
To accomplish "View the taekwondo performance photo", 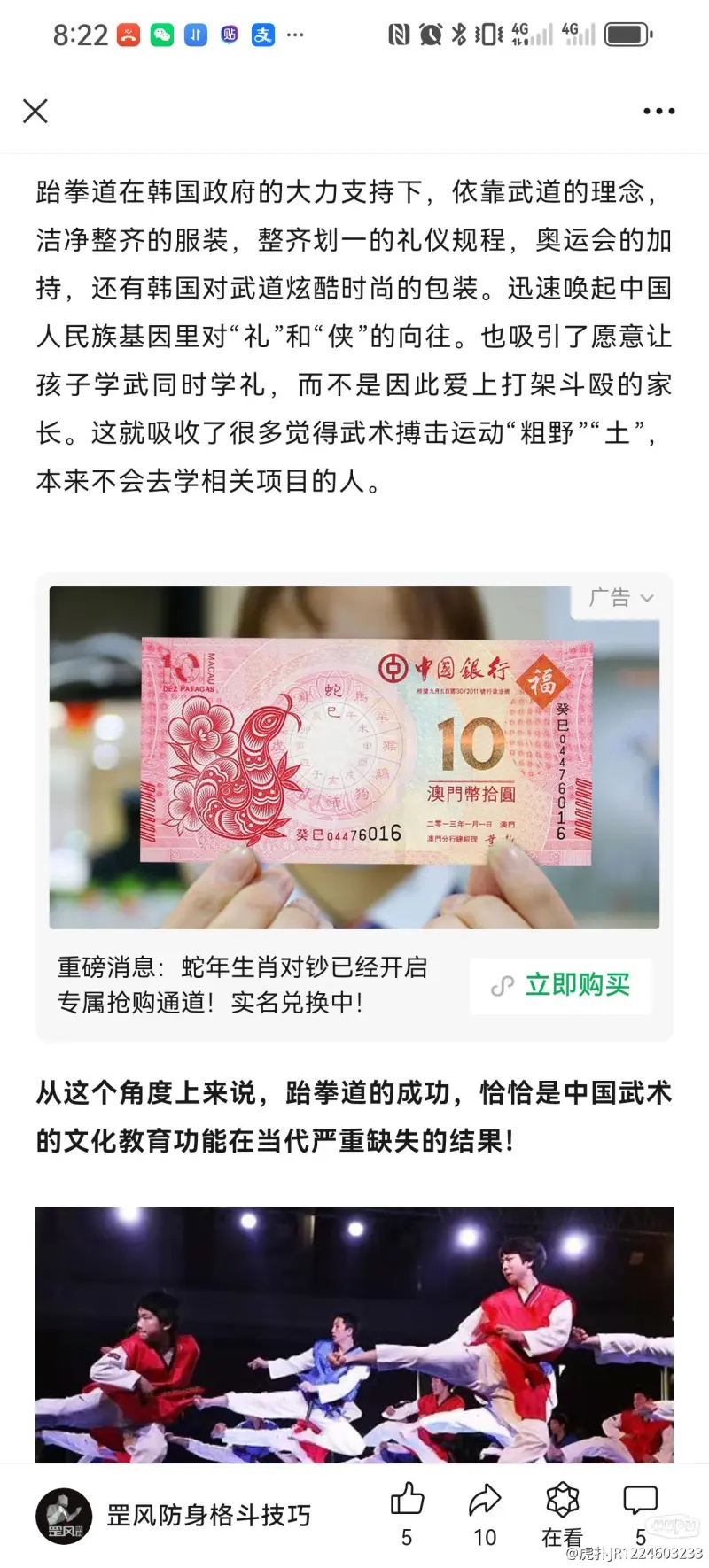I will click(x=354, y=1333).
